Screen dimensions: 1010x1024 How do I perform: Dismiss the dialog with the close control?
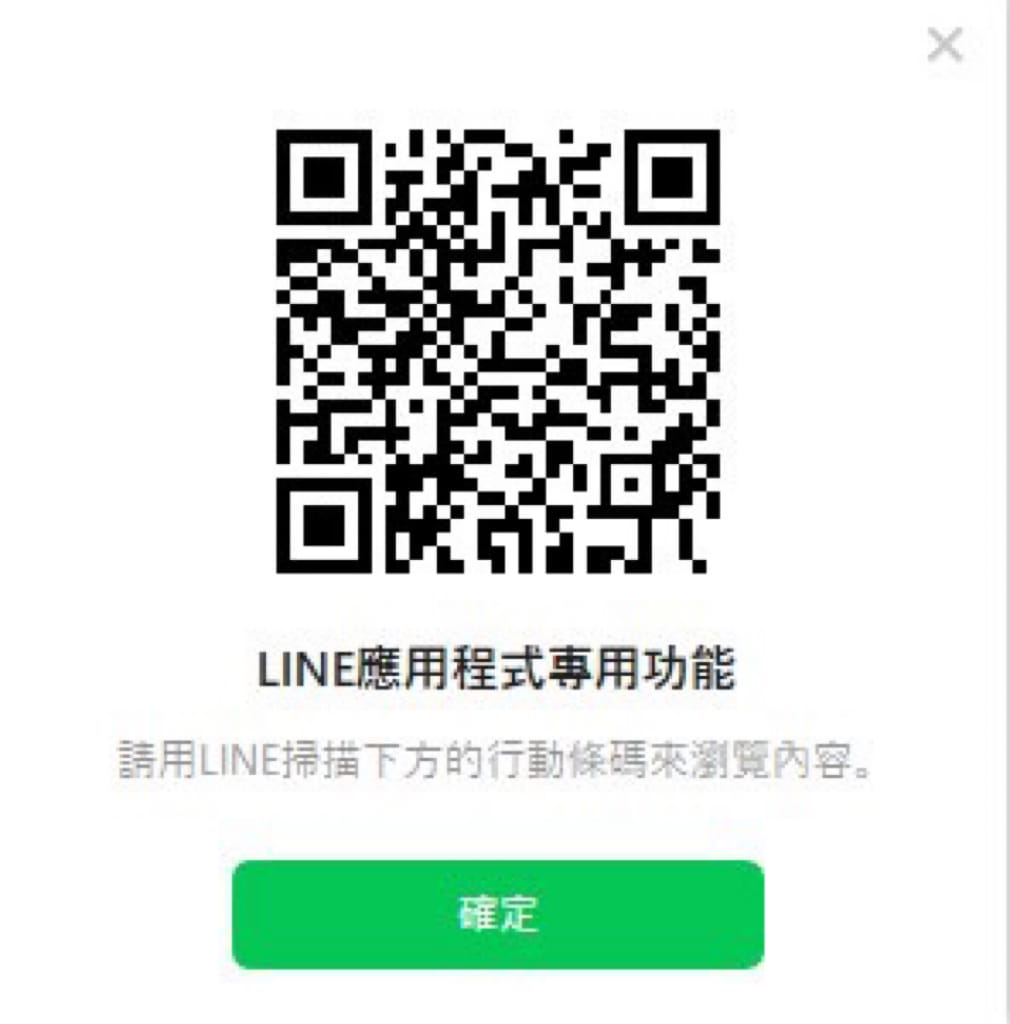(x=943, y=44)
